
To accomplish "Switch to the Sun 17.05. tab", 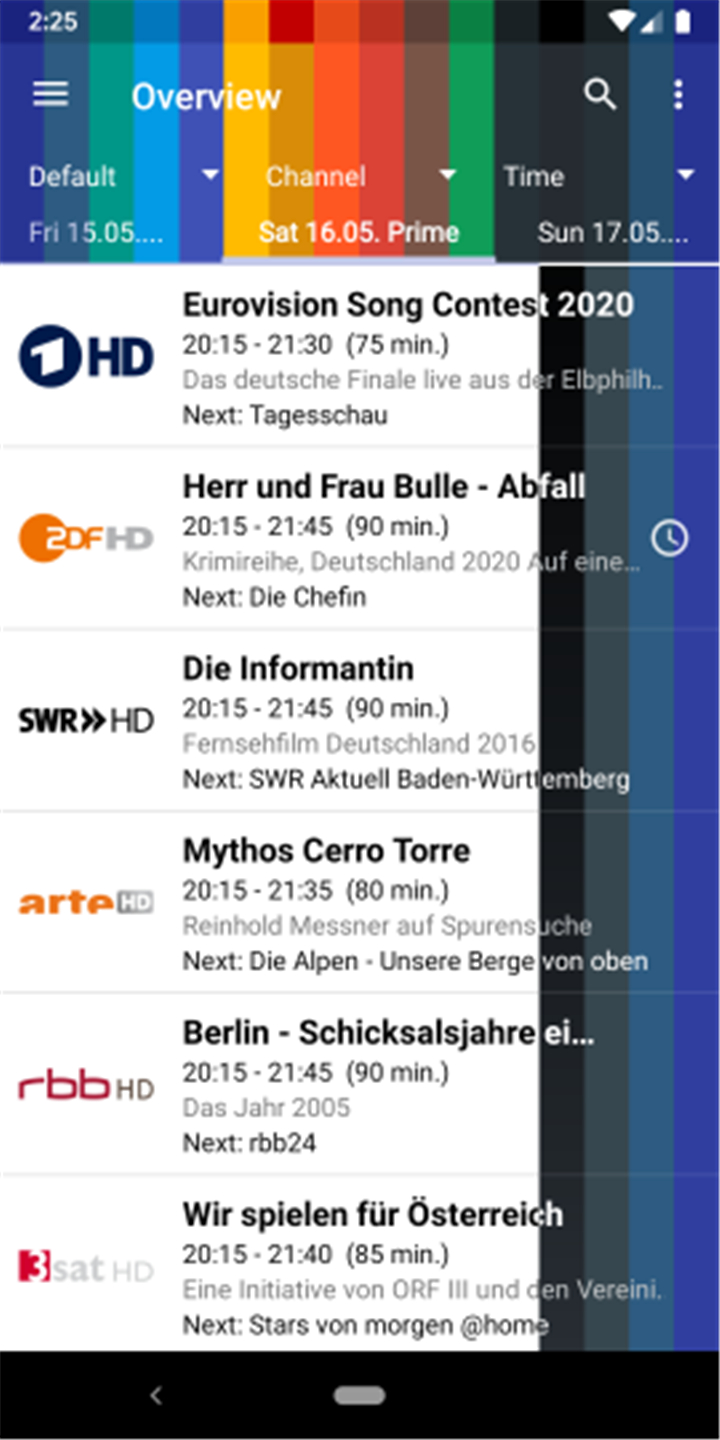I will coord(612,233).
